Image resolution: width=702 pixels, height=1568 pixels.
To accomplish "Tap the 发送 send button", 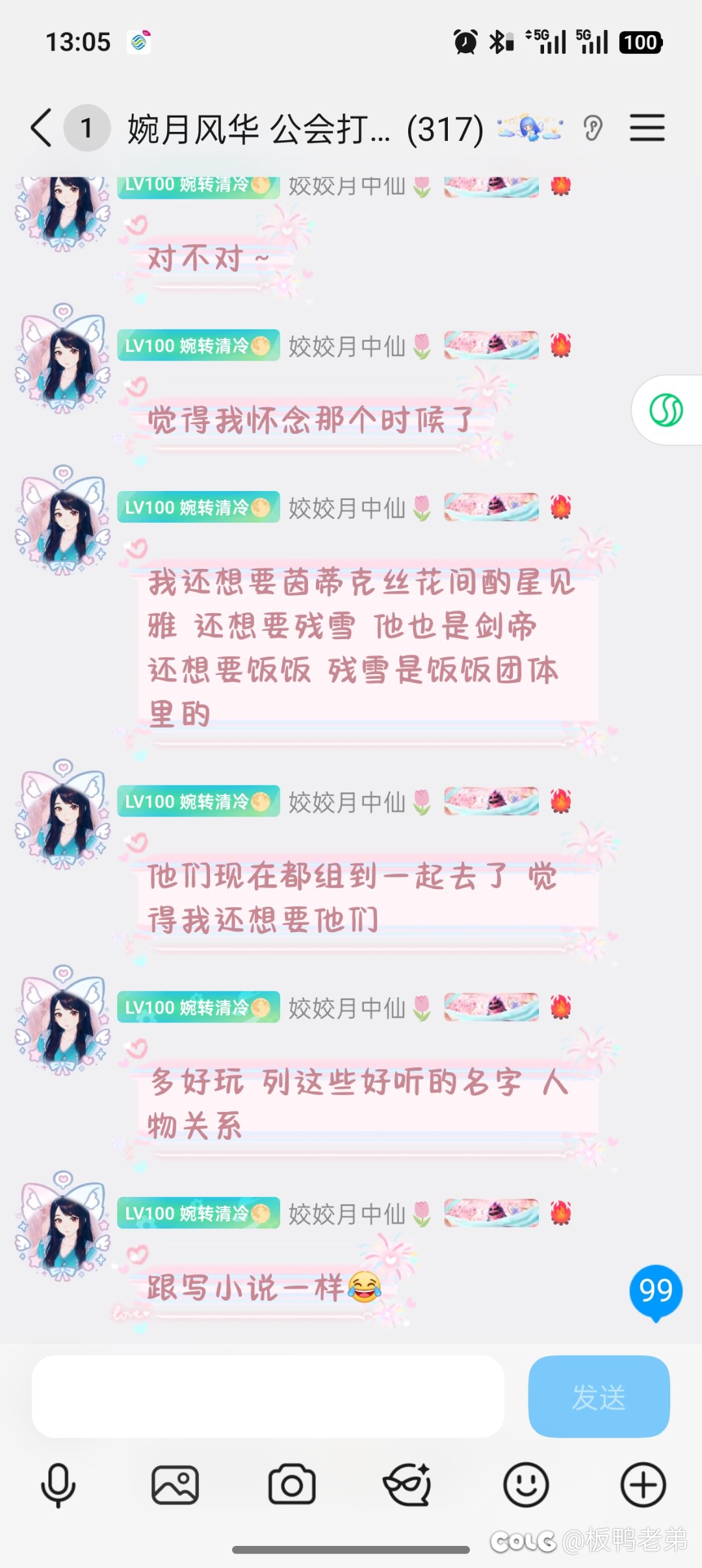I will click(x=599, y=1397).
